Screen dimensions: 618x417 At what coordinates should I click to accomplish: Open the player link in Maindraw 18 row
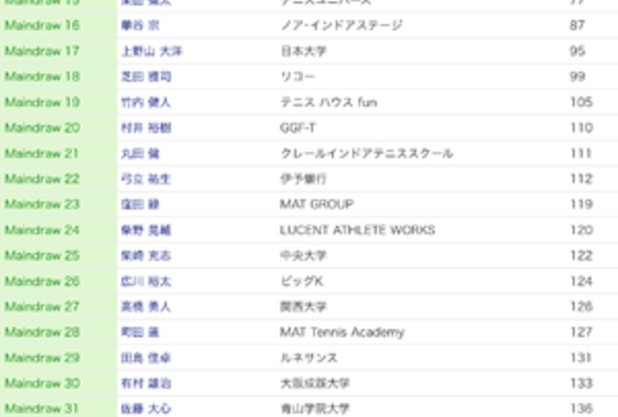145,77
